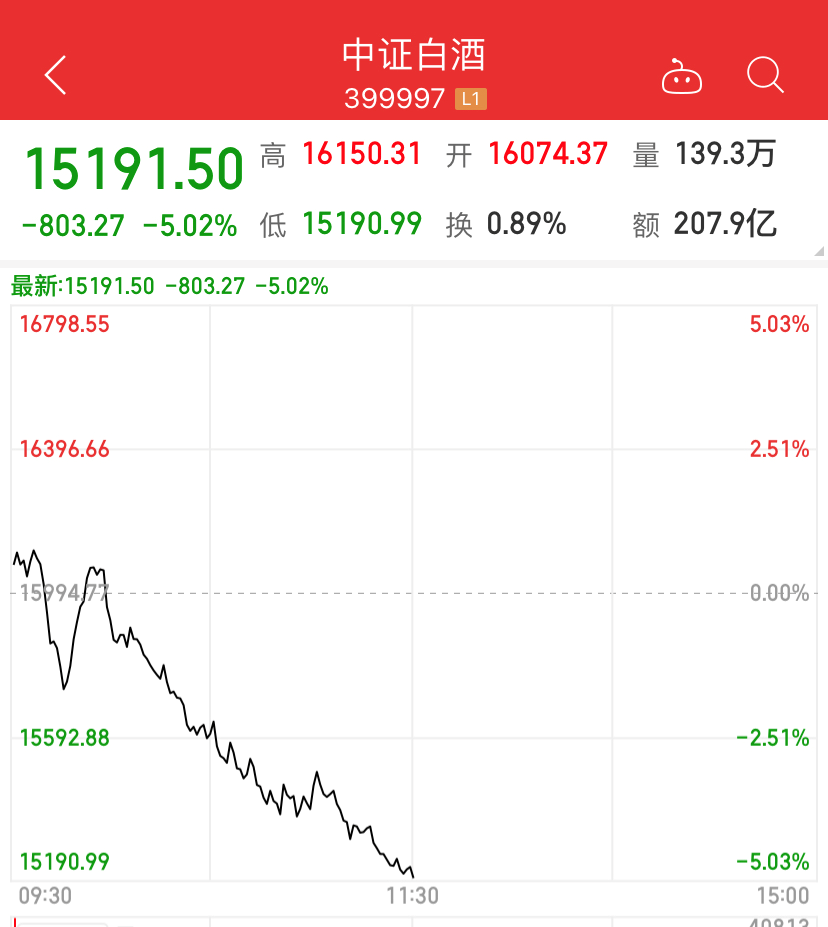Open the robot assistant icon

(x=682, y=77)
